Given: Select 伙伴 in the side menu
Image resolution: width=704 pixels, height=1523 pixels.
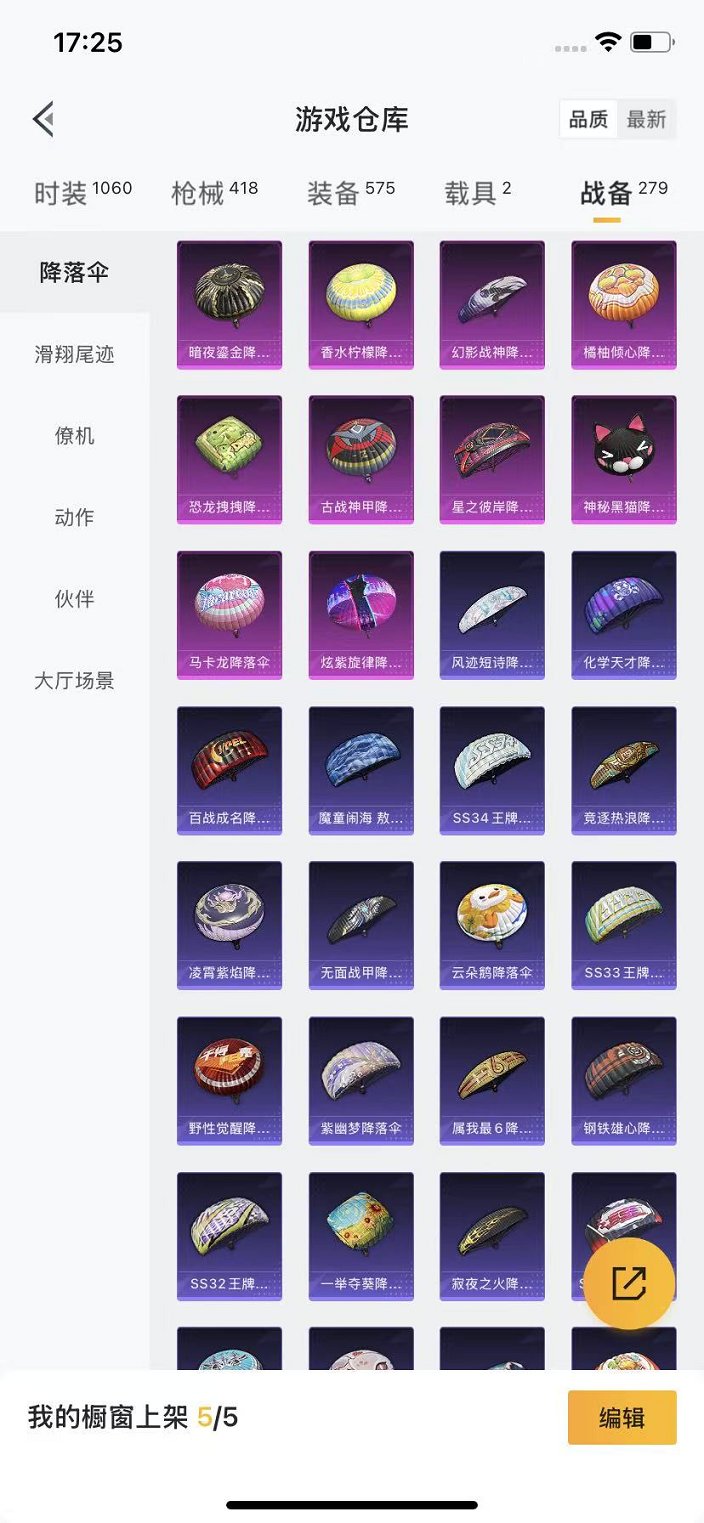Looking at the screenshot, I should tap(75, 599).
